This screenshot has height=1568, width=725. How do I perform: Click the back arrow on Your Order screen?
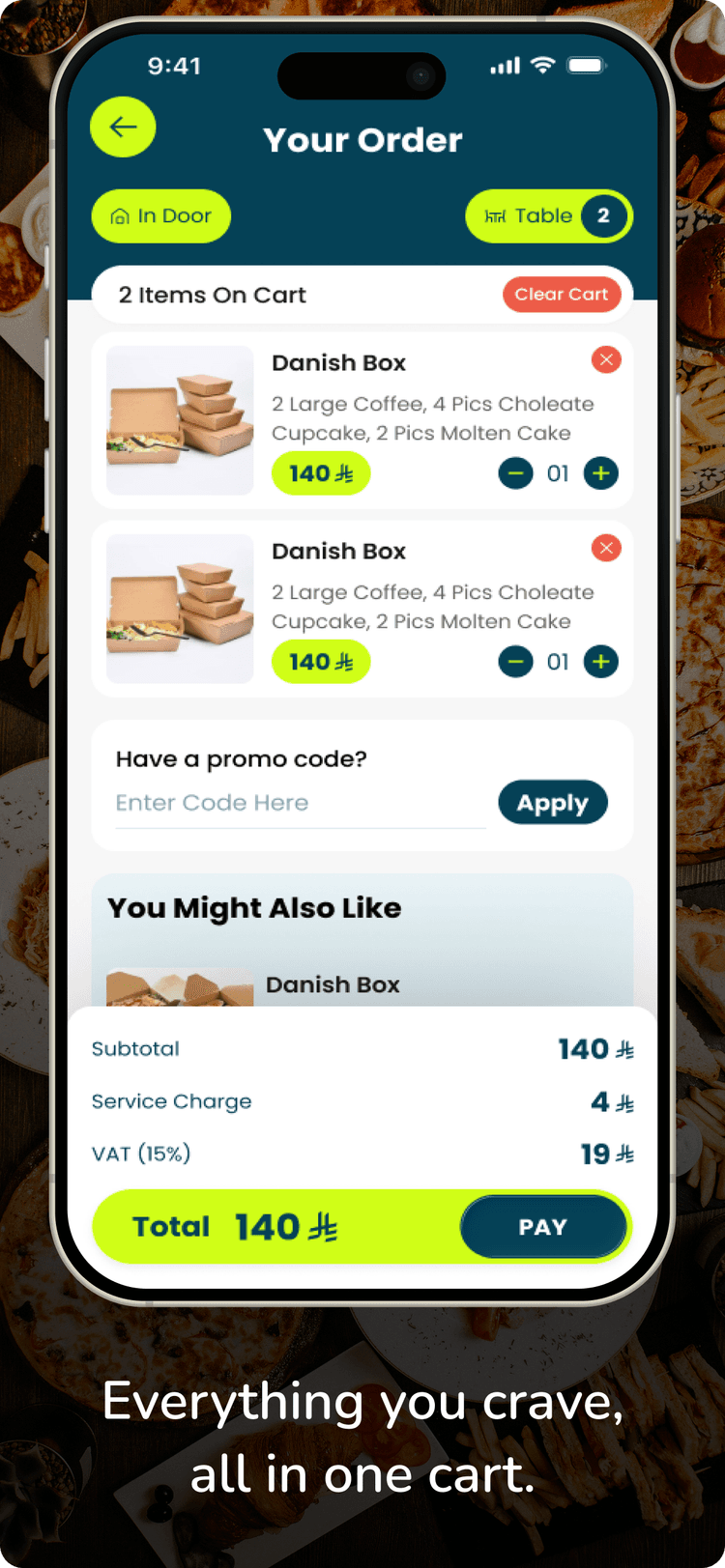(123, 127)
